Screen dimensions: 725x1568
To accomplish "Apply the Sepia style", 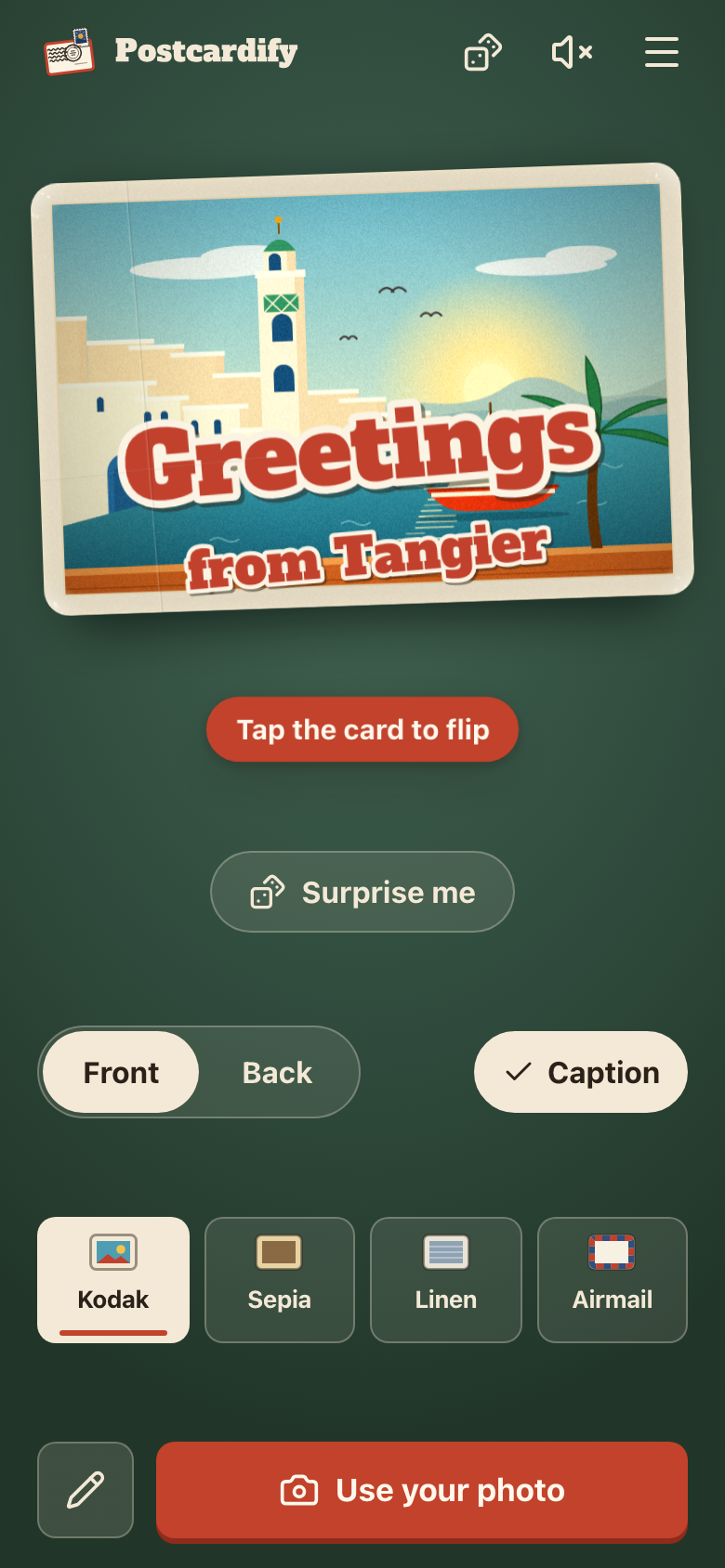I will (x=280, y=1280).
